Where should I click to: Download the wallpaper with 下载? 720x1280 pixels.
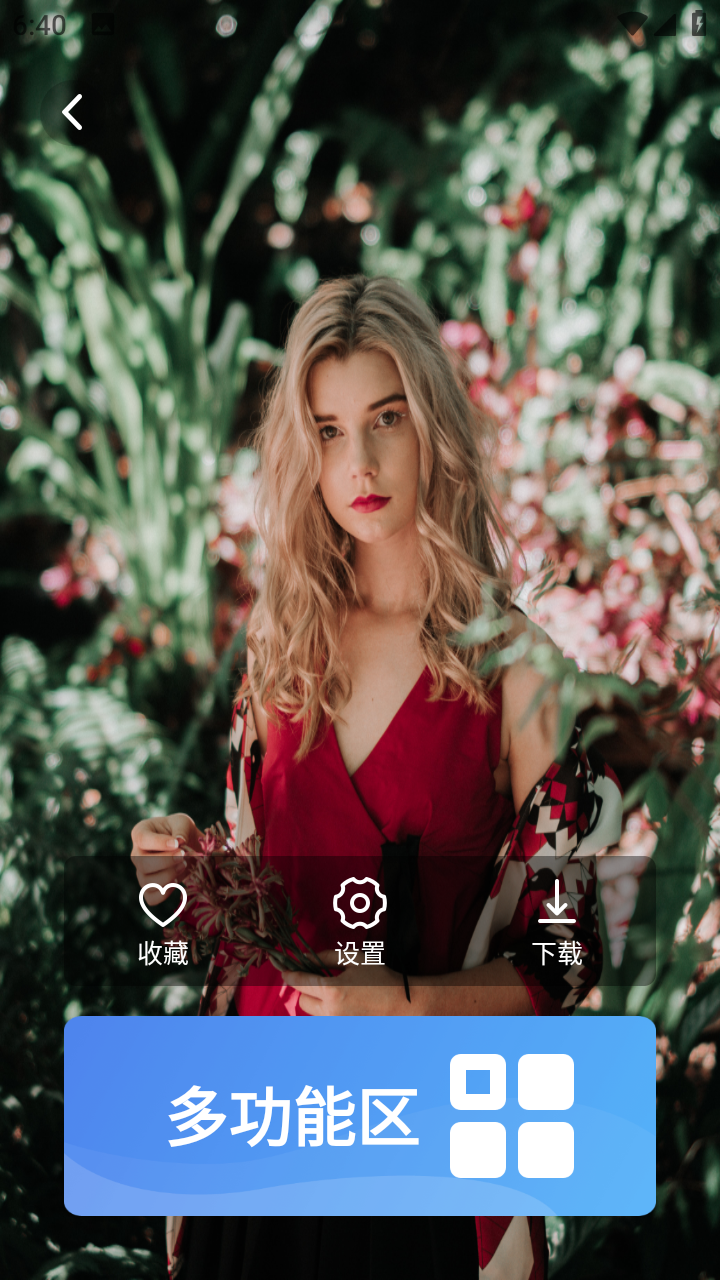tap(557, 922)
